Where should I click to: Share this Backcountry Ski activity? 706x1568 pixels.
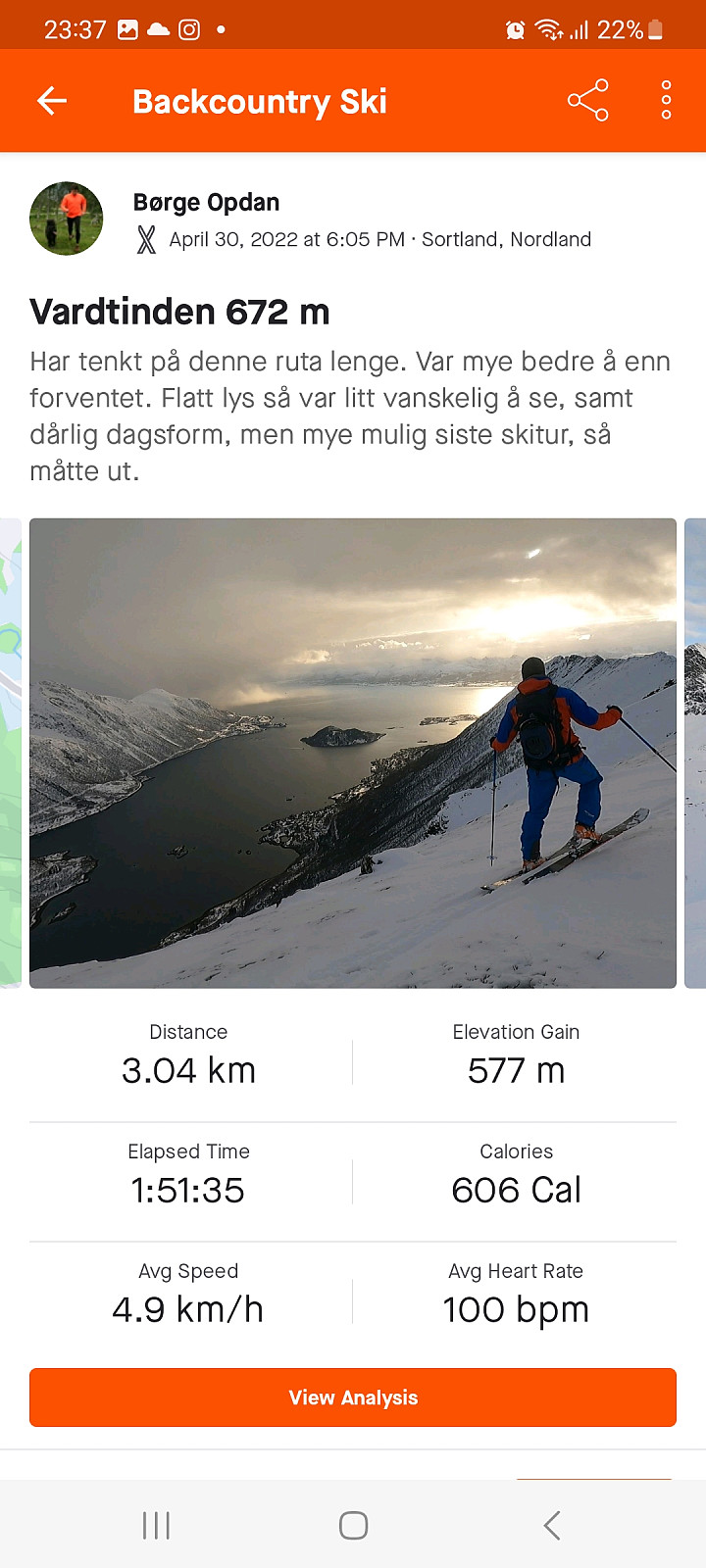588,101
